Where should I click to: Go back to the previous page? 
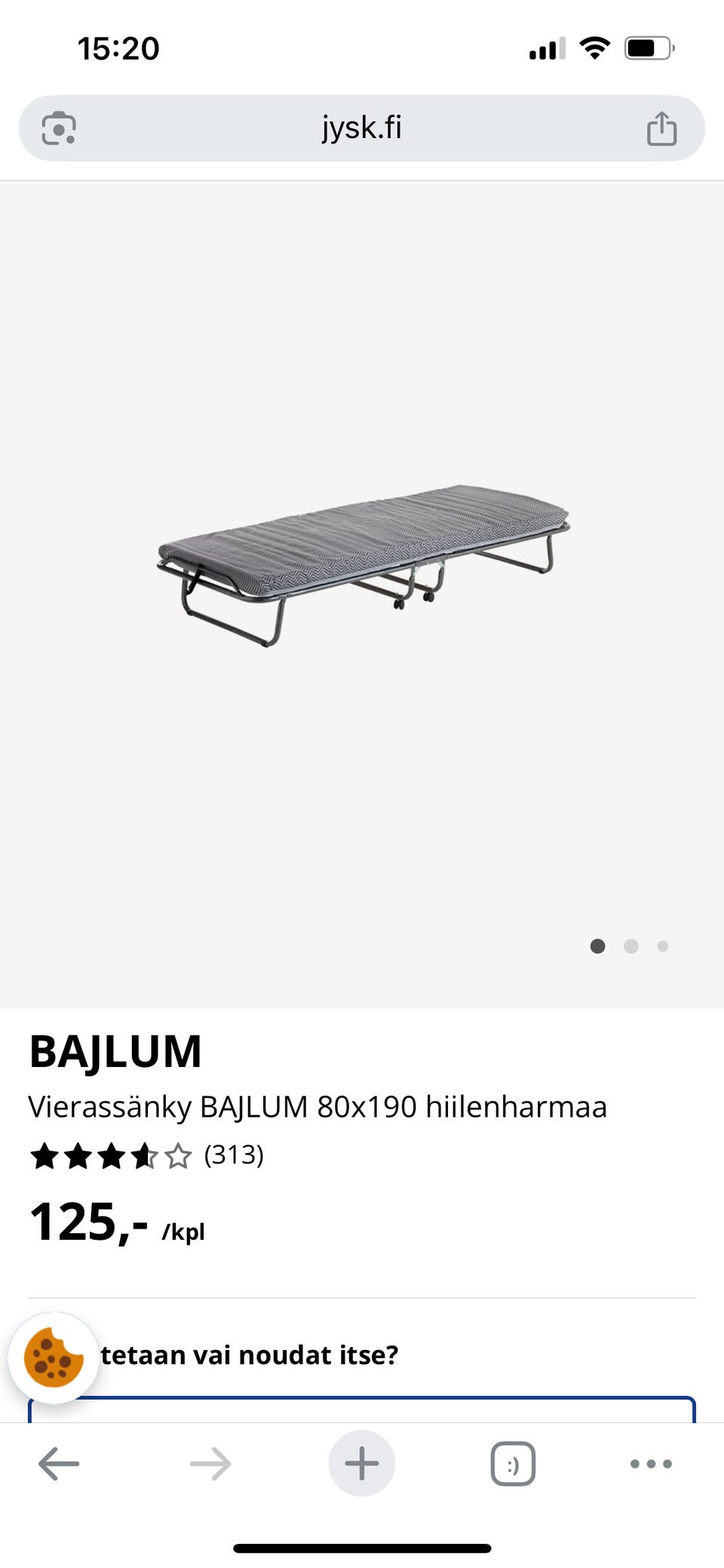(x=59, y=1464)
